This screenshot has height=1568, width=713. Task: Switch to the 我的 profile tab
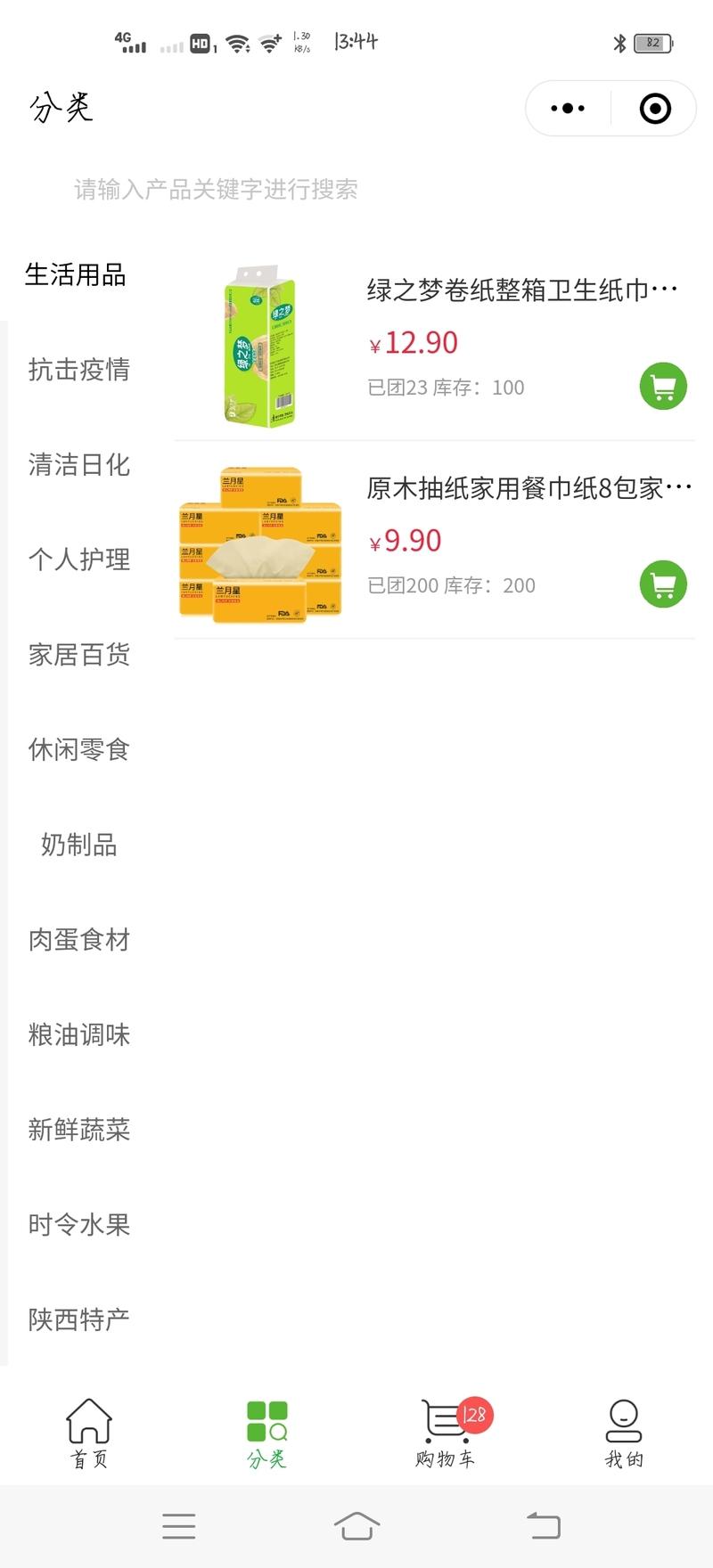[624, 1432]
